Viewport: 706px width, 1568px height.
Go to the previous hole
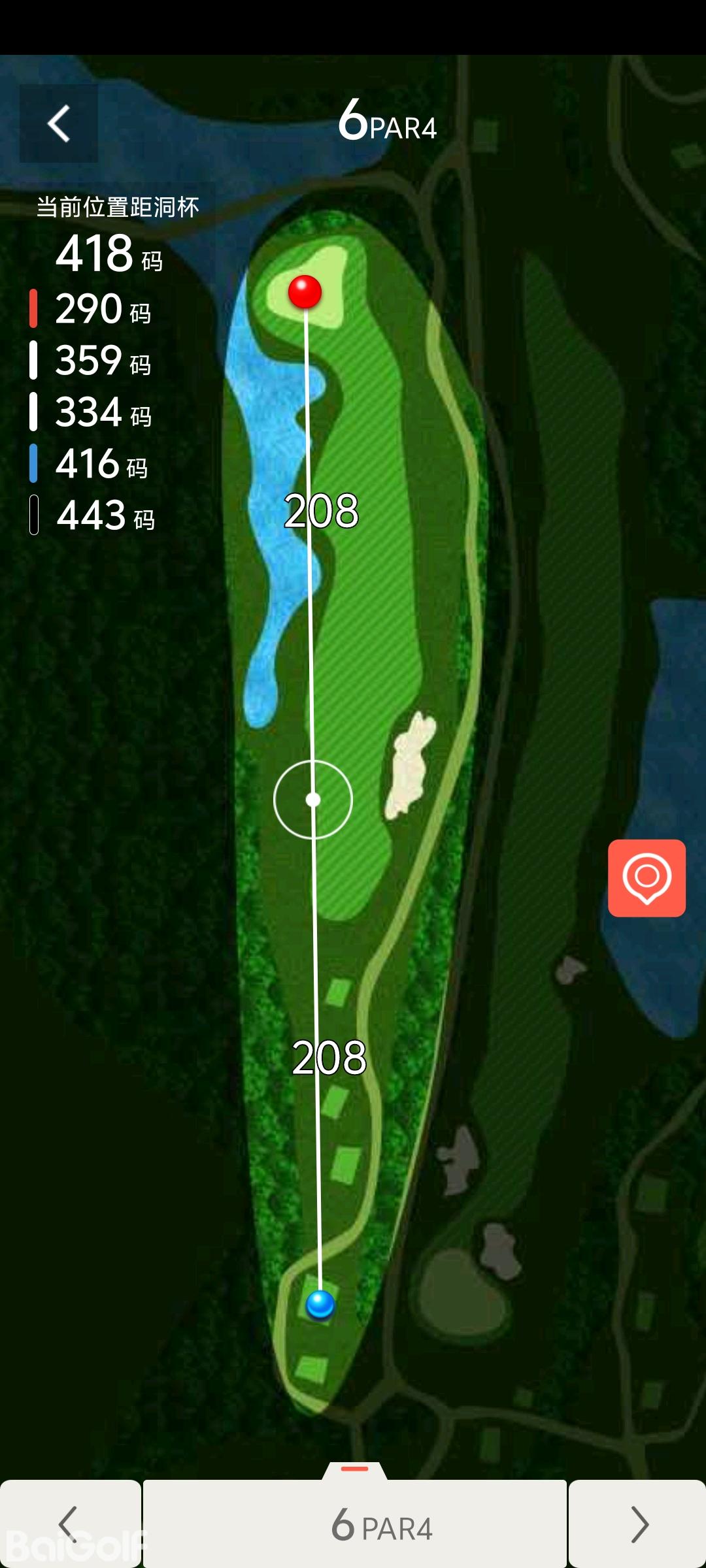69,1524
